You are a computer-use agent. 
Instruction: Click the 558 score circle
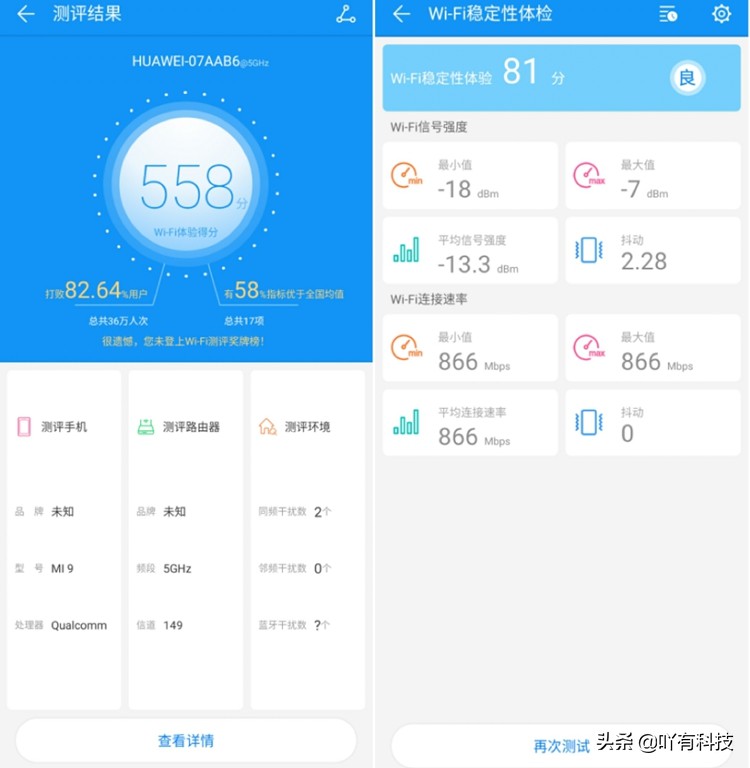186,185
